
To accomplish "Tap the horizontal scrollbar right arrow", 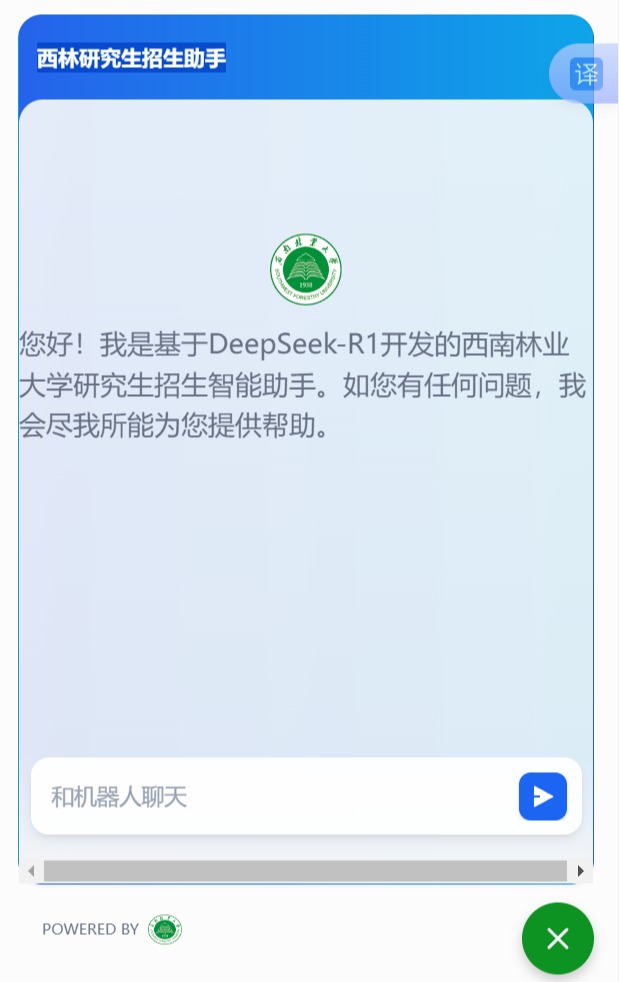I will pyautogui.click(x=581, y=871).
